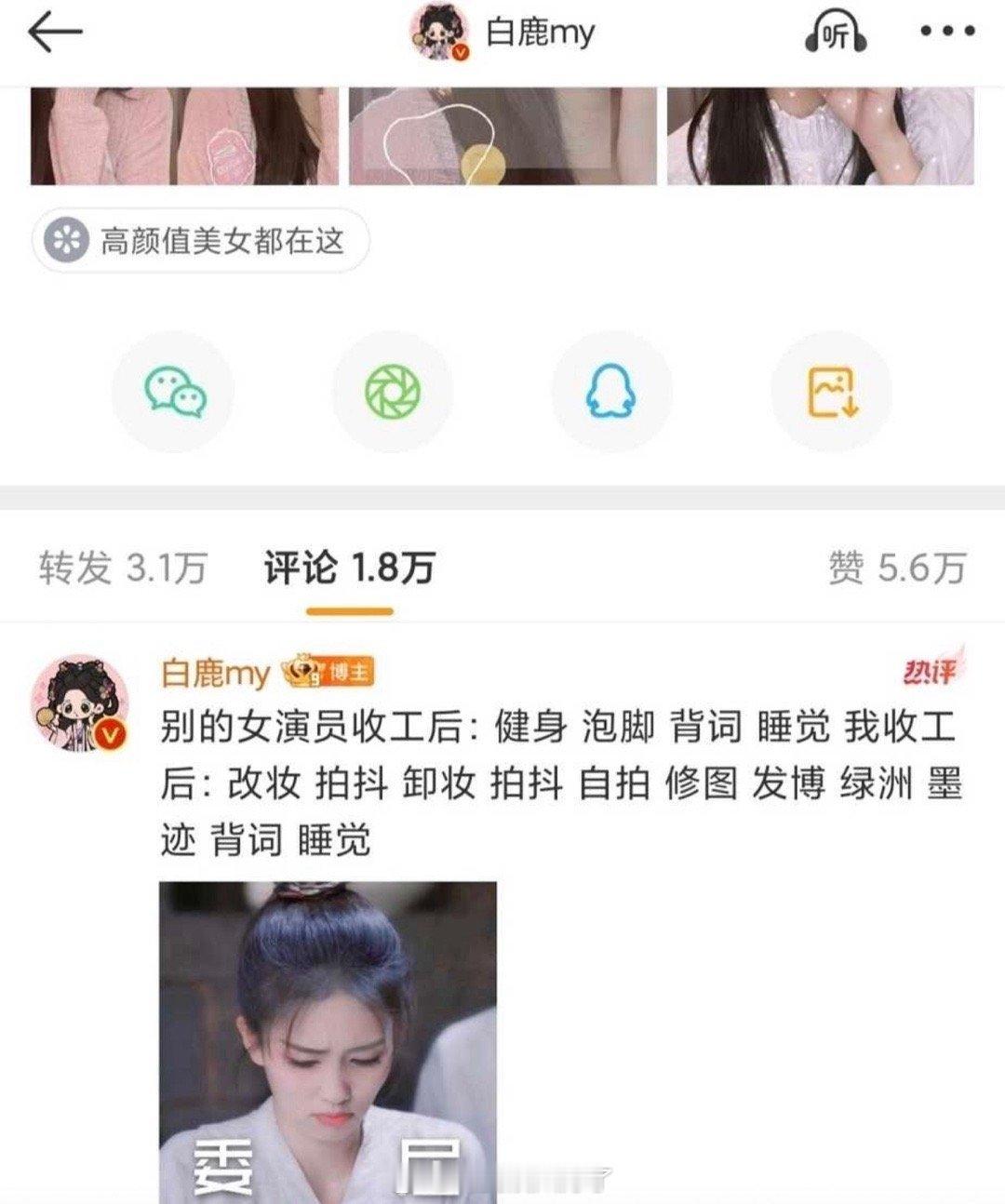This screenshot has width=1005, height=1204.
Task: Share via the green Moments aperture icon
Action: click(x=392, y=392)
